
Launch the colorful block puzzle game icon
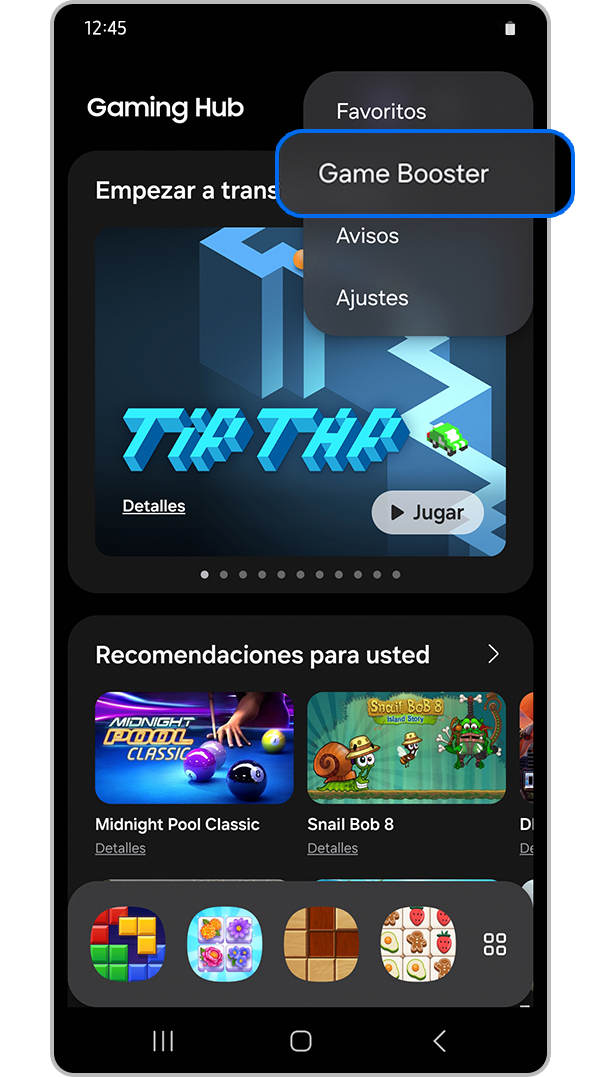[127, 944]
